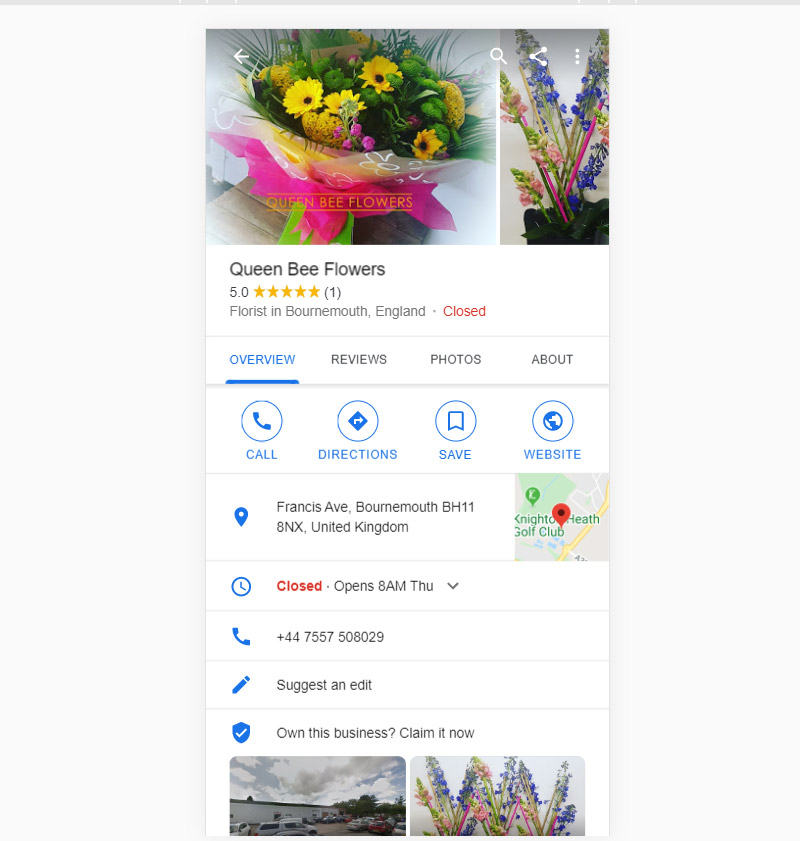This screenshot has width=800, height=841.
Task: Select the Overview tab
Action: 262,360
